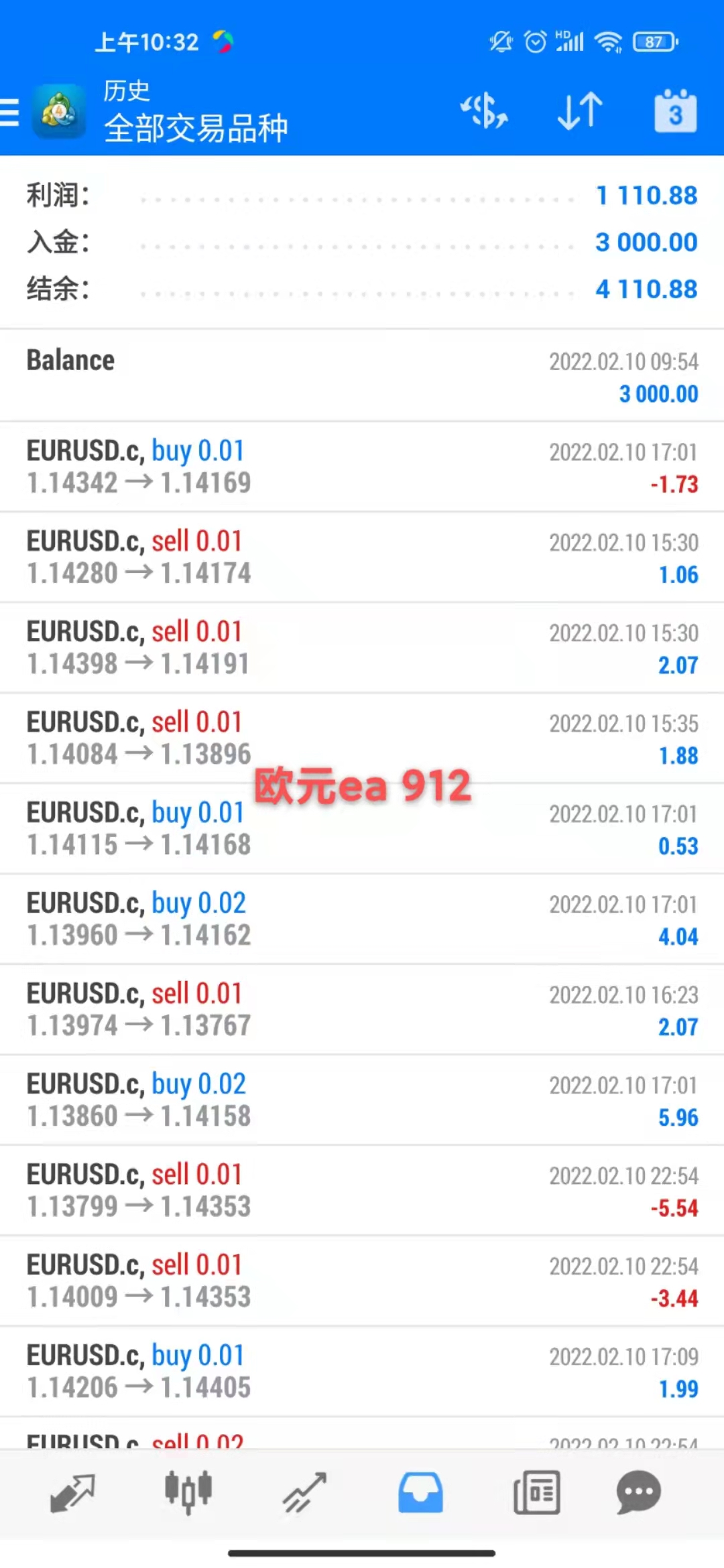Expand the sell trade with 1.06 profit
Image resolution: width=724 pixels, height=1568 pixels.
[x=362, y=558]
